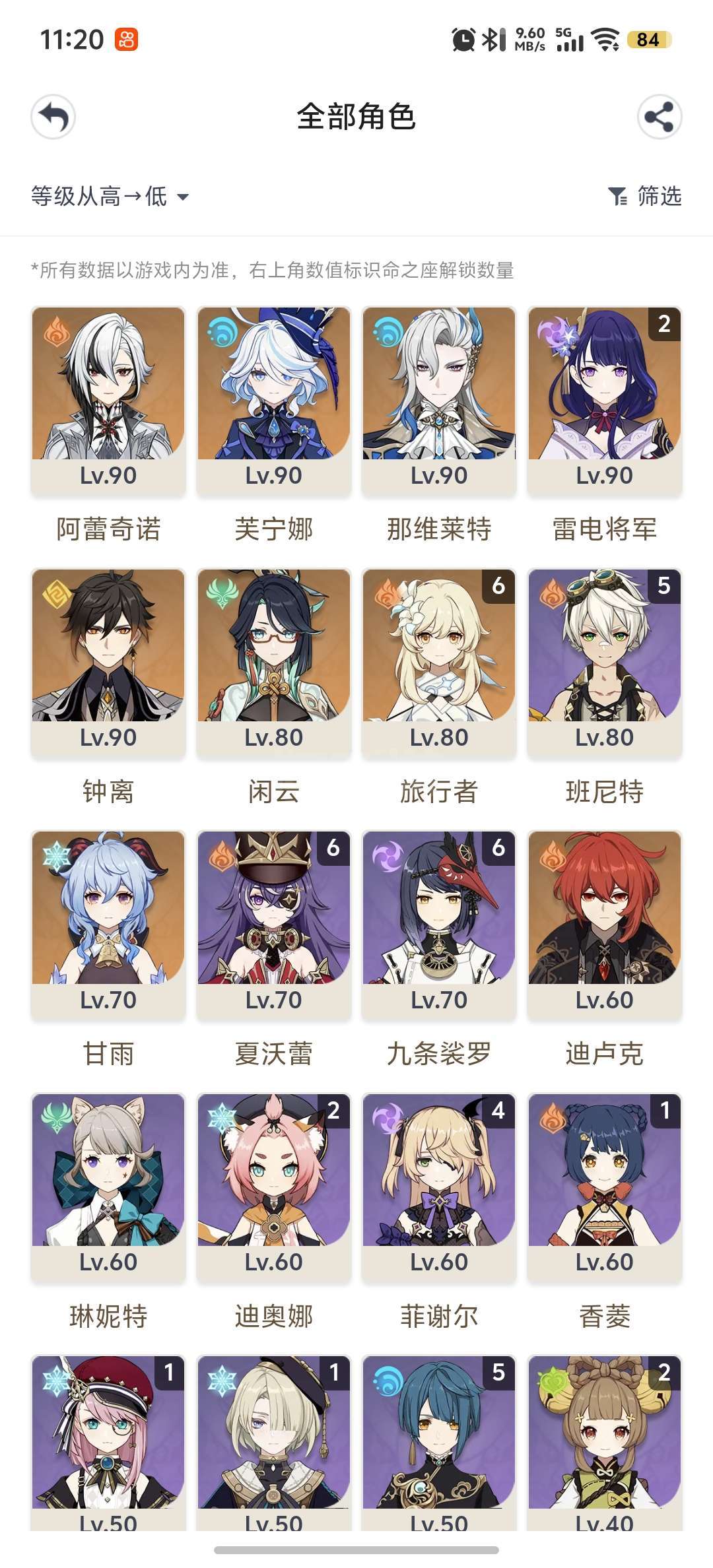Go back using the top-left arrow
Viewport: 713px width, 1568px height.
53,117
